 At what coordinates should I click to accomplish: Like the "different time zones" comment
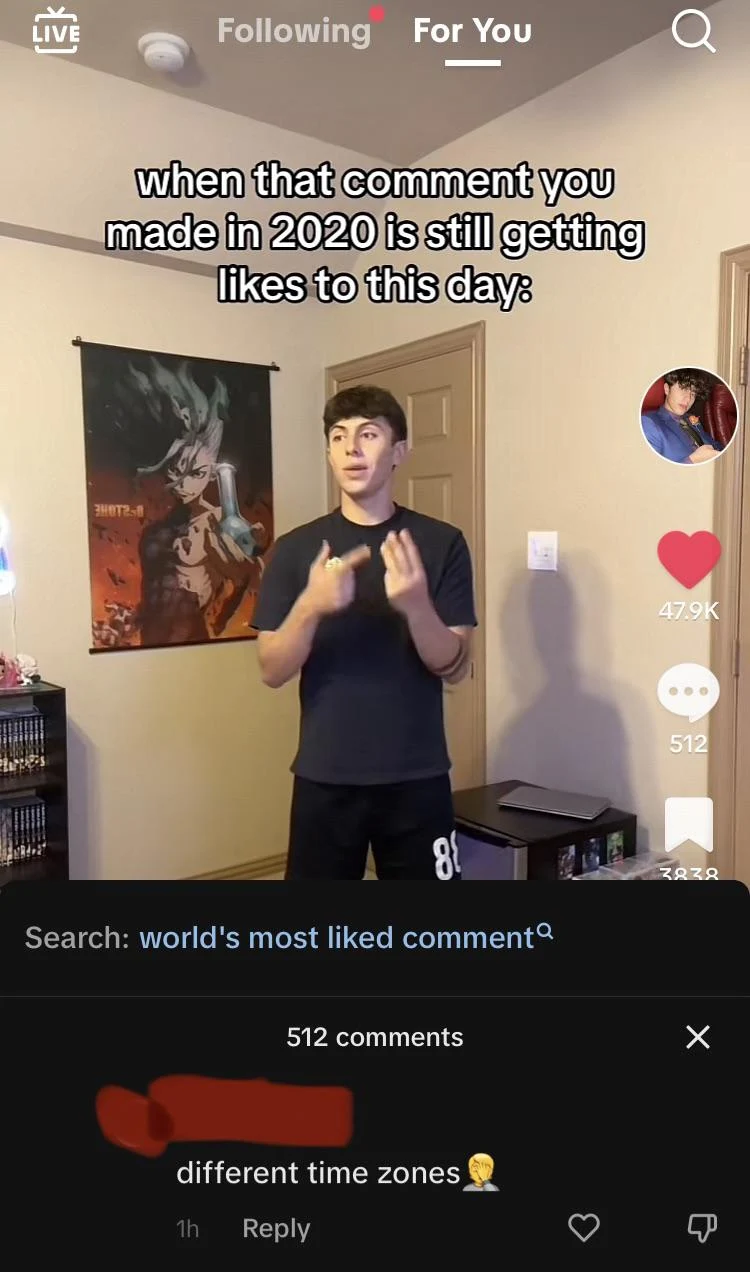[584, 1228]
